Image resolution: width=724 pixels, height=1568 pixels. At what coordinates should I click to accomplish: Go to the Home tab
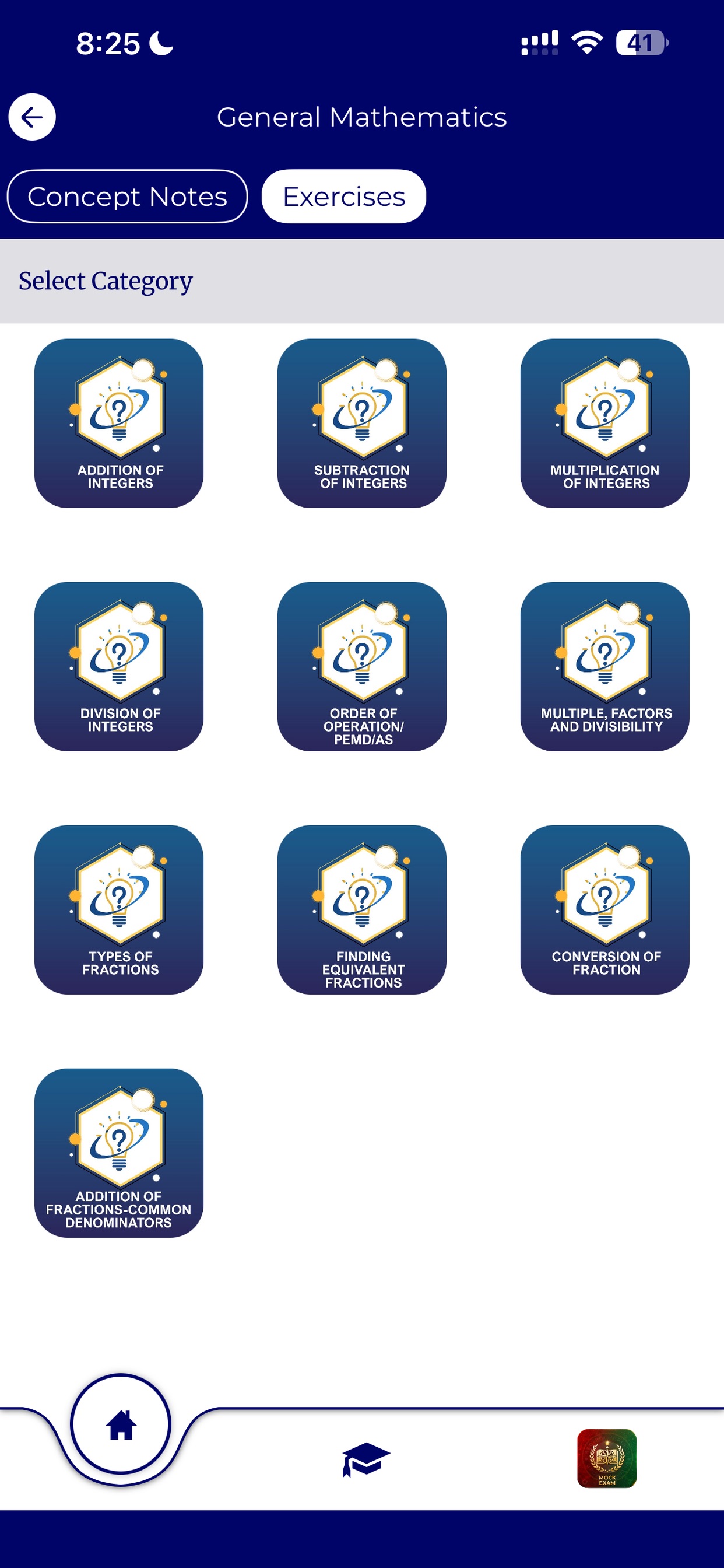(x=121, y=1424)
